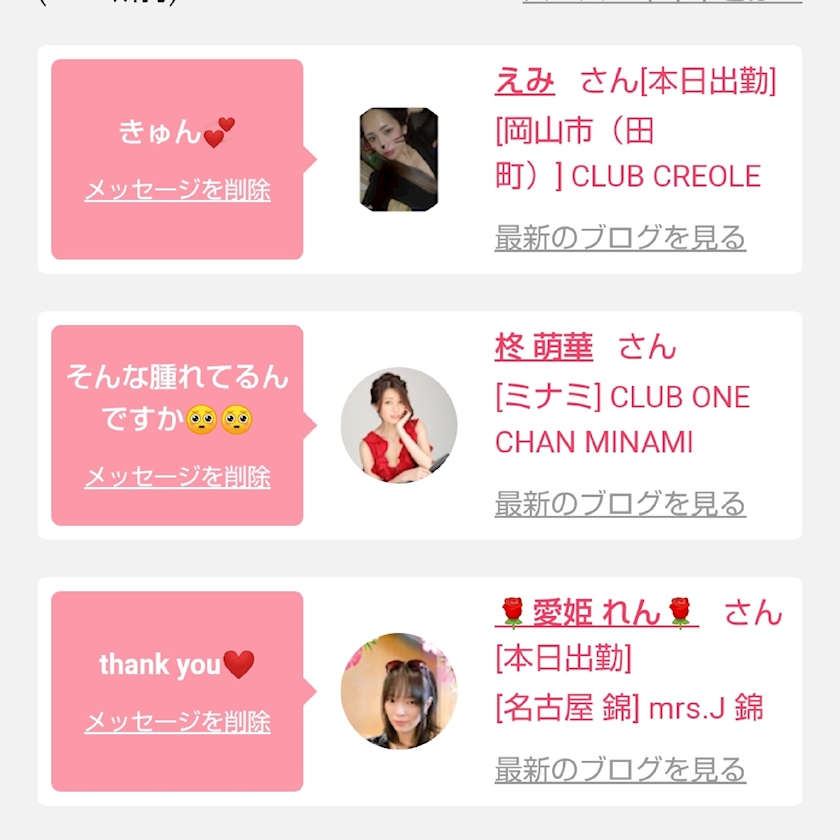This screenshot has height=840, width=840.
Task: View latest blog for 愛姫 れん
Action: pyautogui.click(x=620, y=770)
